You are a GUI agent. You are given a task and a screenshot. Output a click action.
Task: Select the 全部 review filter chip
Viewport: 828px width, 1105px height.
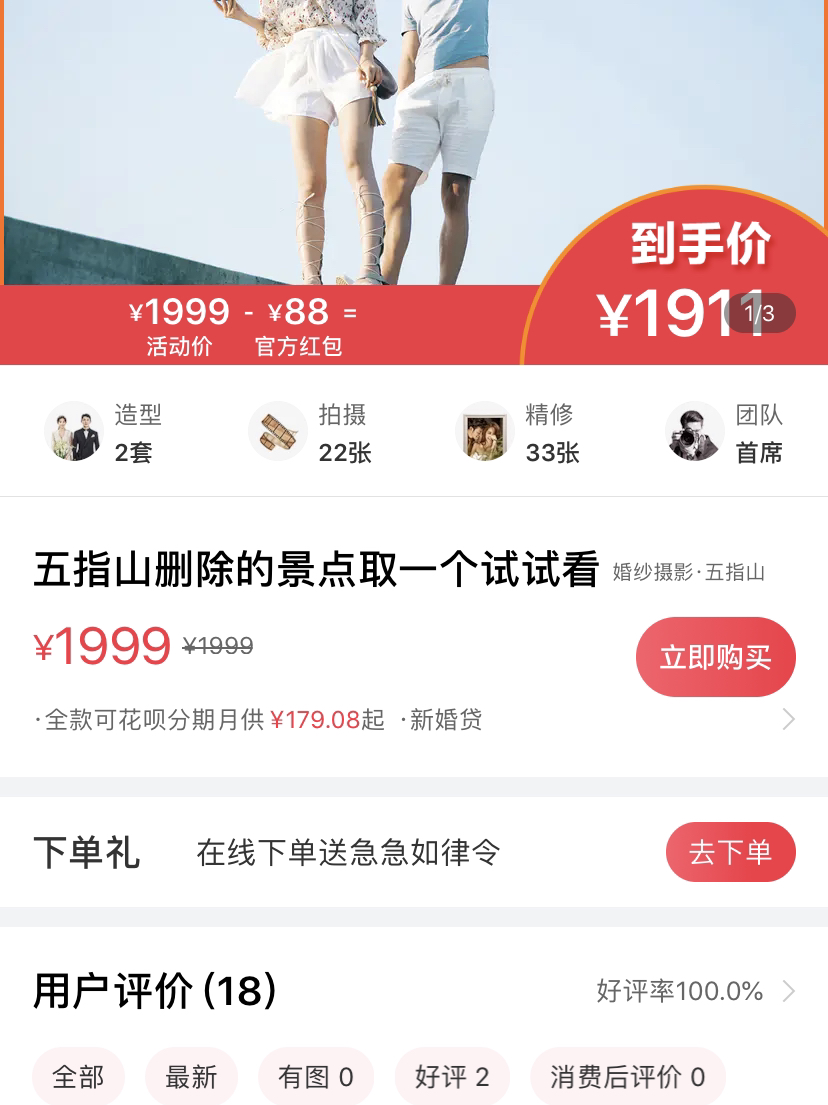pyautogui.click(x=78, y=1077)
